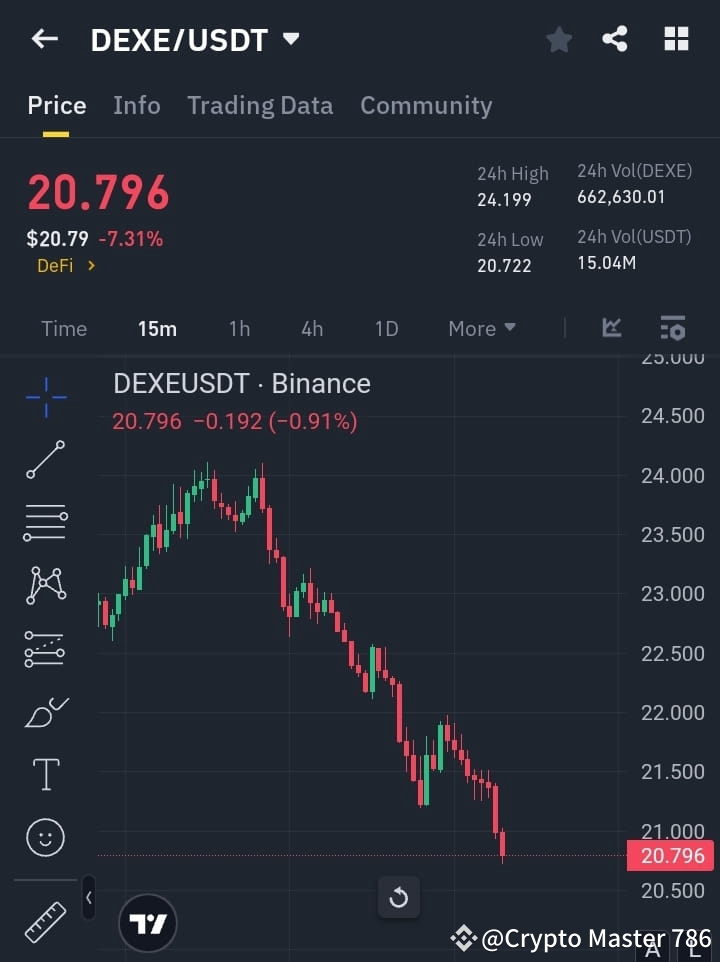Image resolution: width=720 pixels, height=962 pixels.
Task: Select the trend line drawing tool
Action: pyautogui.click(x=45, y=460)
